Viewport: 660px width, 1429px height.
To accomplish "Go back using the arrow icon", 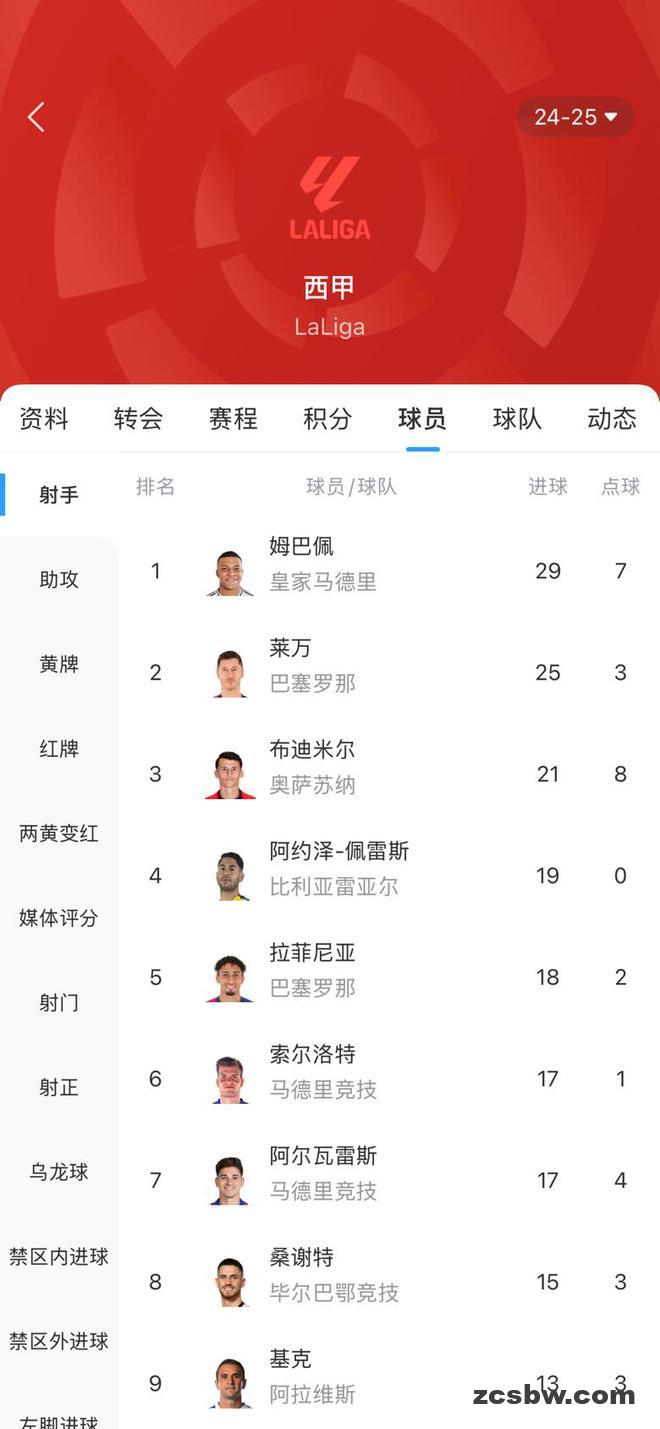I will 36,117.
